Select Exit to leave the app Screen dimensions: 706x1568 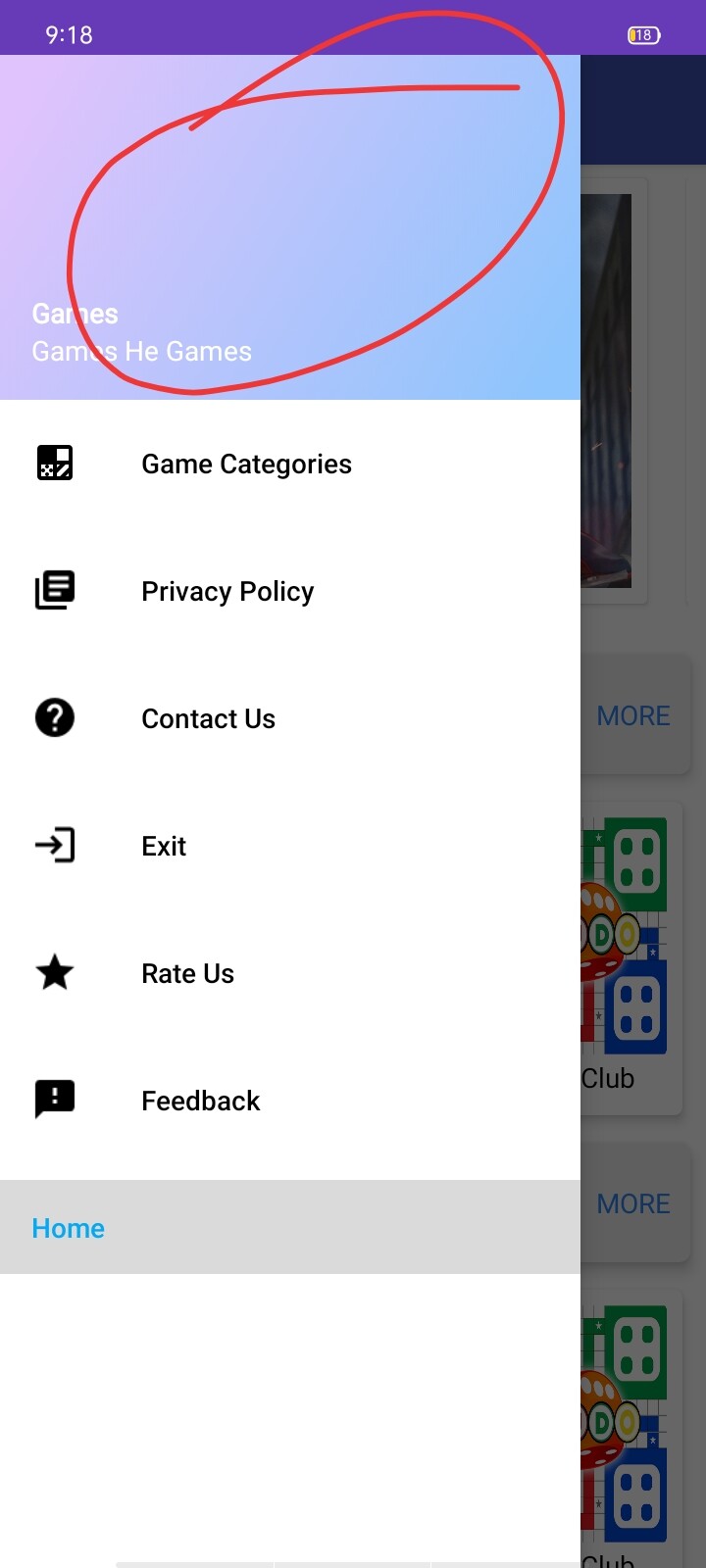click(x=164, y=846)
